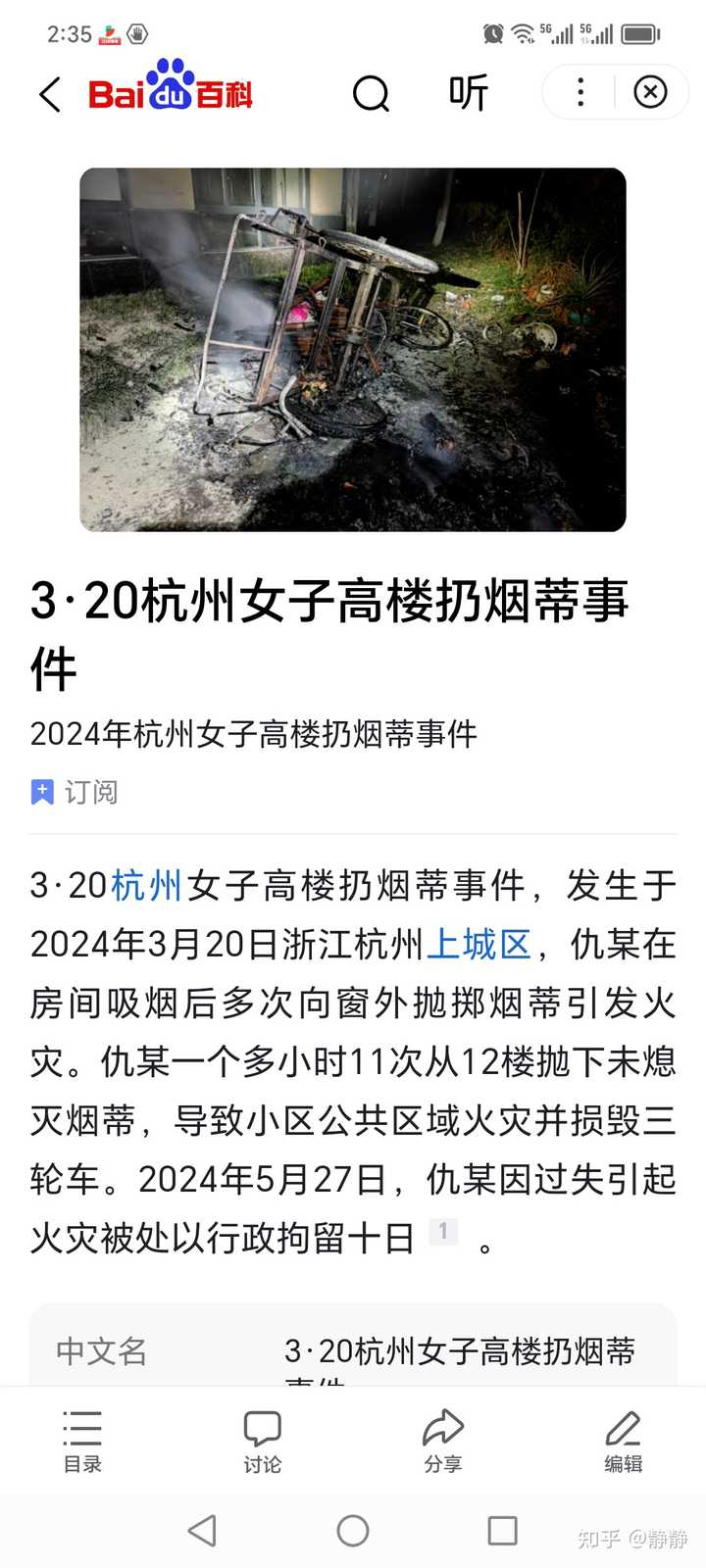Tap 听 to listen to the article
The height and width of the screenshot is (1568, 706).
coord(468,93)
